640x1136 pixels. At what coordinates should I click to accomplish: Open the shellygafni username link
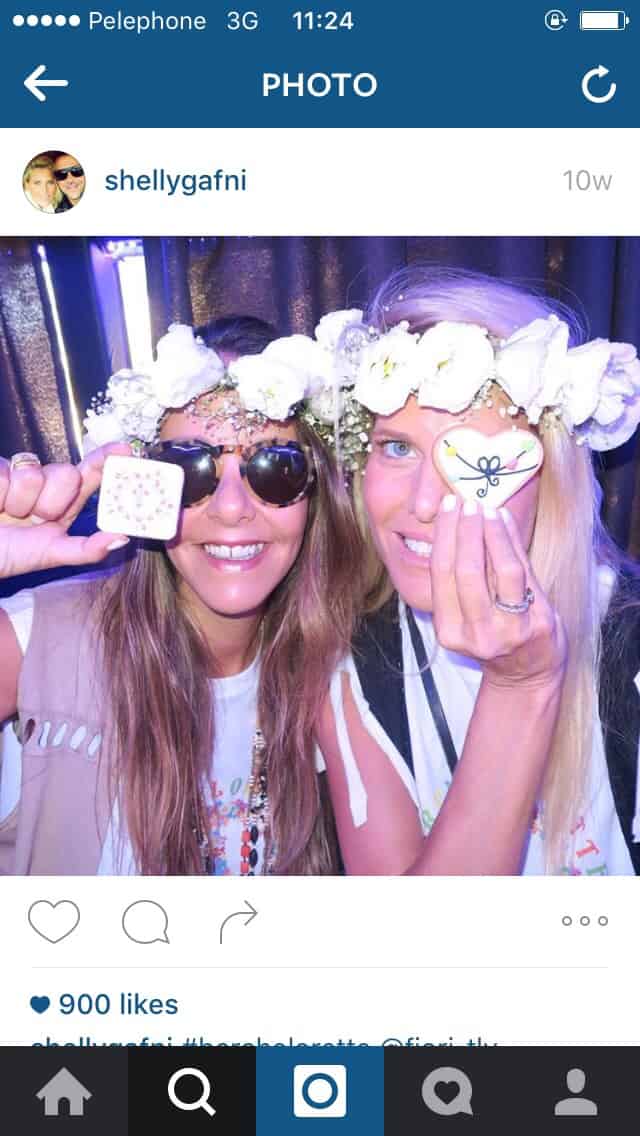coord(175,181)
